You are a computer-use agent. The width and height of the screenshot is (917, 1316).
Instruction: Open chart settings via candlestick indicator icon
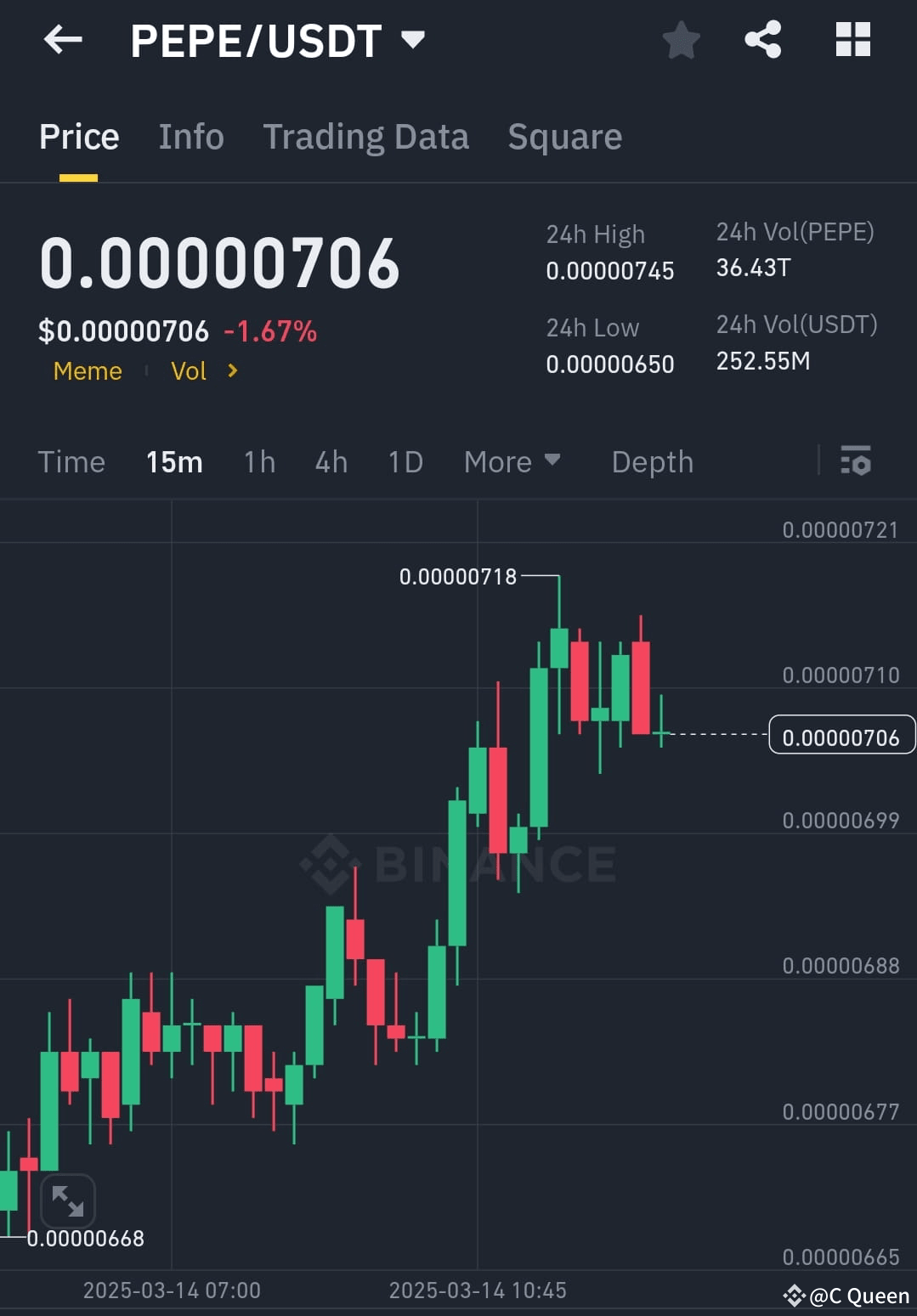coord(856,461)
